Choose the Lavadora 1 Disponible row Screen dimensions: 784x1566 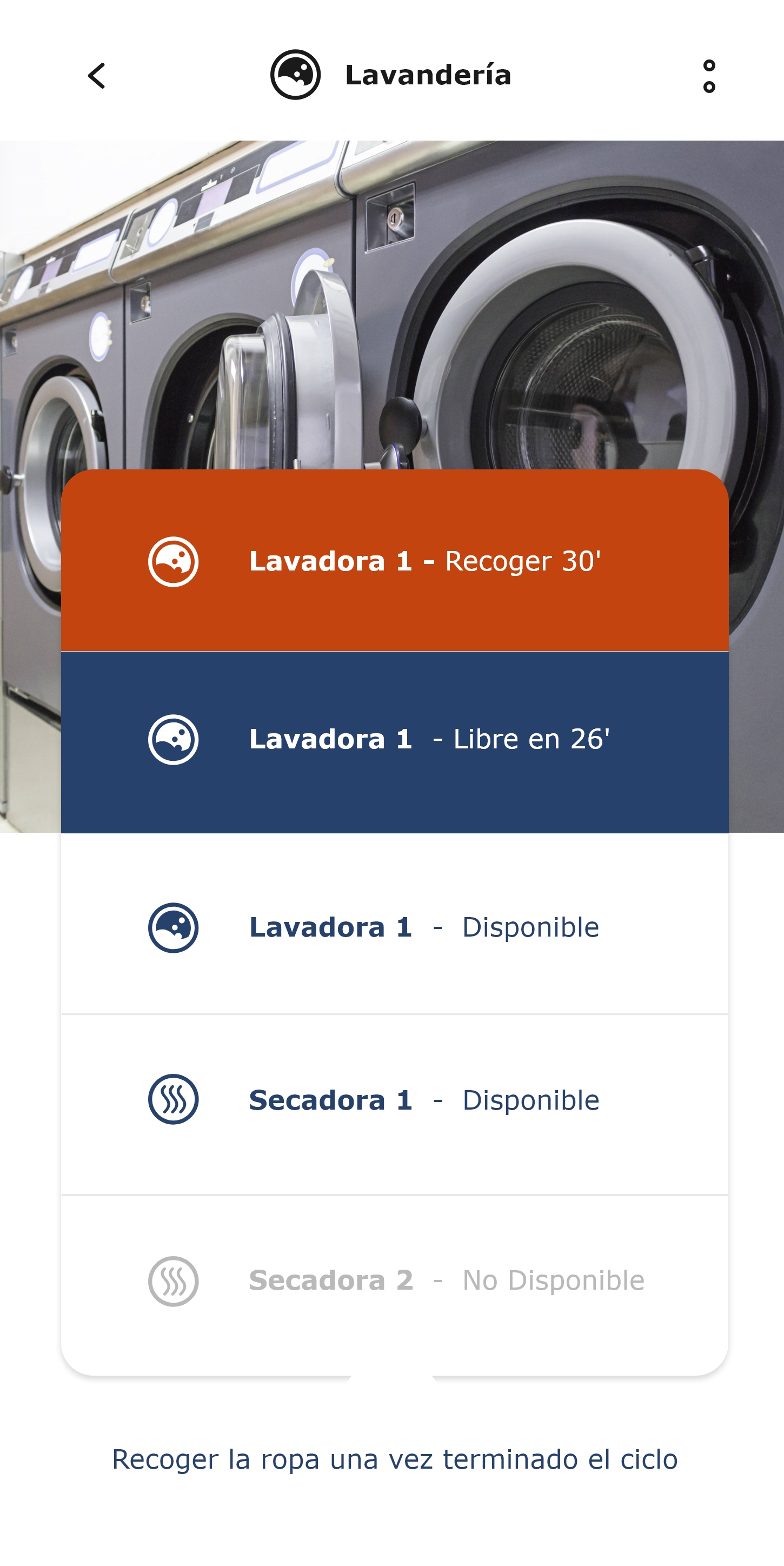click(394, 926)
